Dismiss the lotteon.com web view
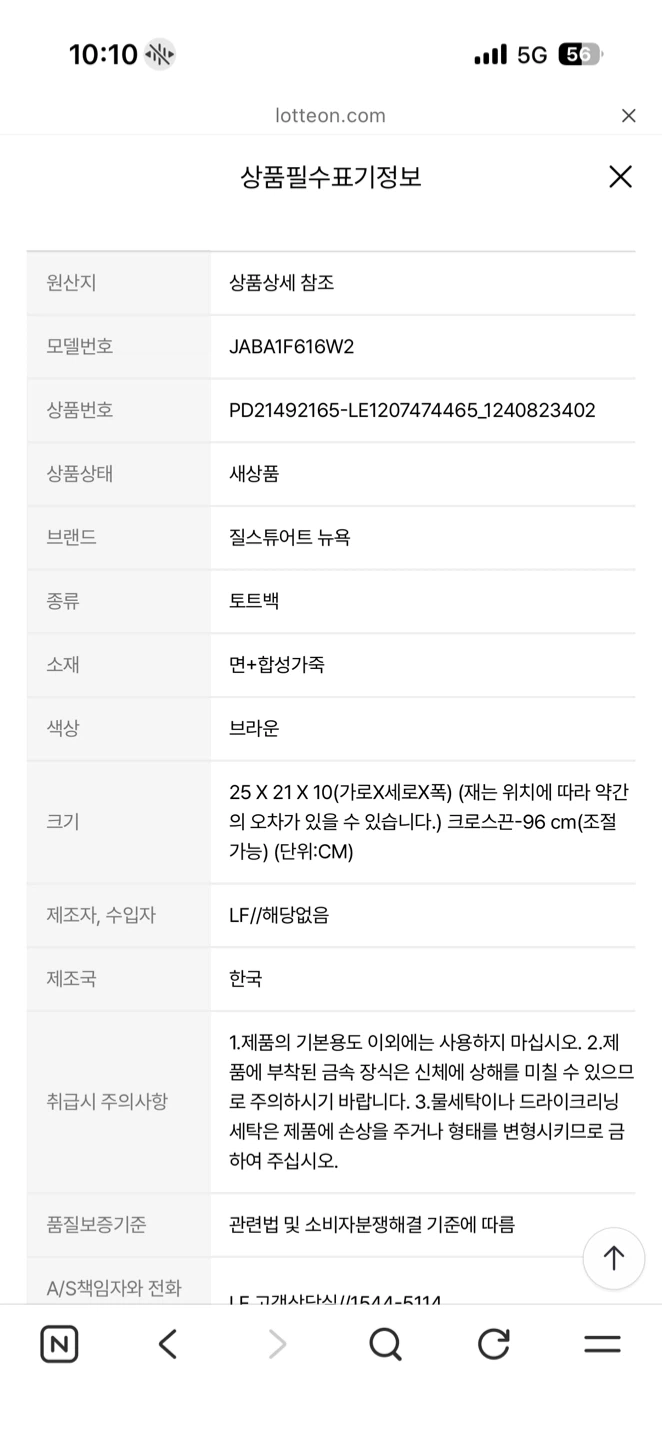Image resolution: width=662 pixels, height=1440 pixels. click(x=628, y=116)
